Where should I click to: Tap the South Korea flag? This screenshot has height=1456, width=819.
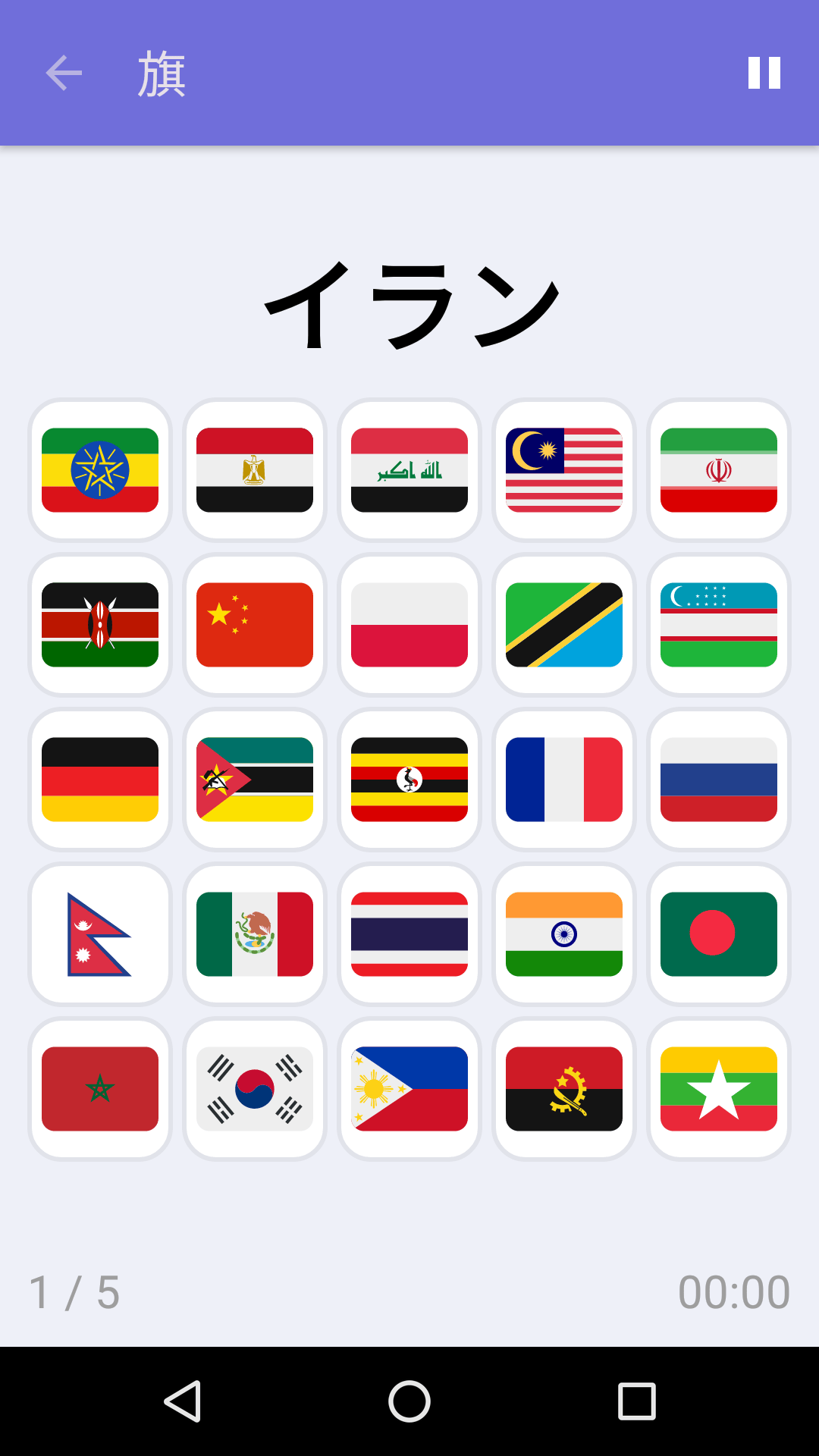[x=254, y=1087]
